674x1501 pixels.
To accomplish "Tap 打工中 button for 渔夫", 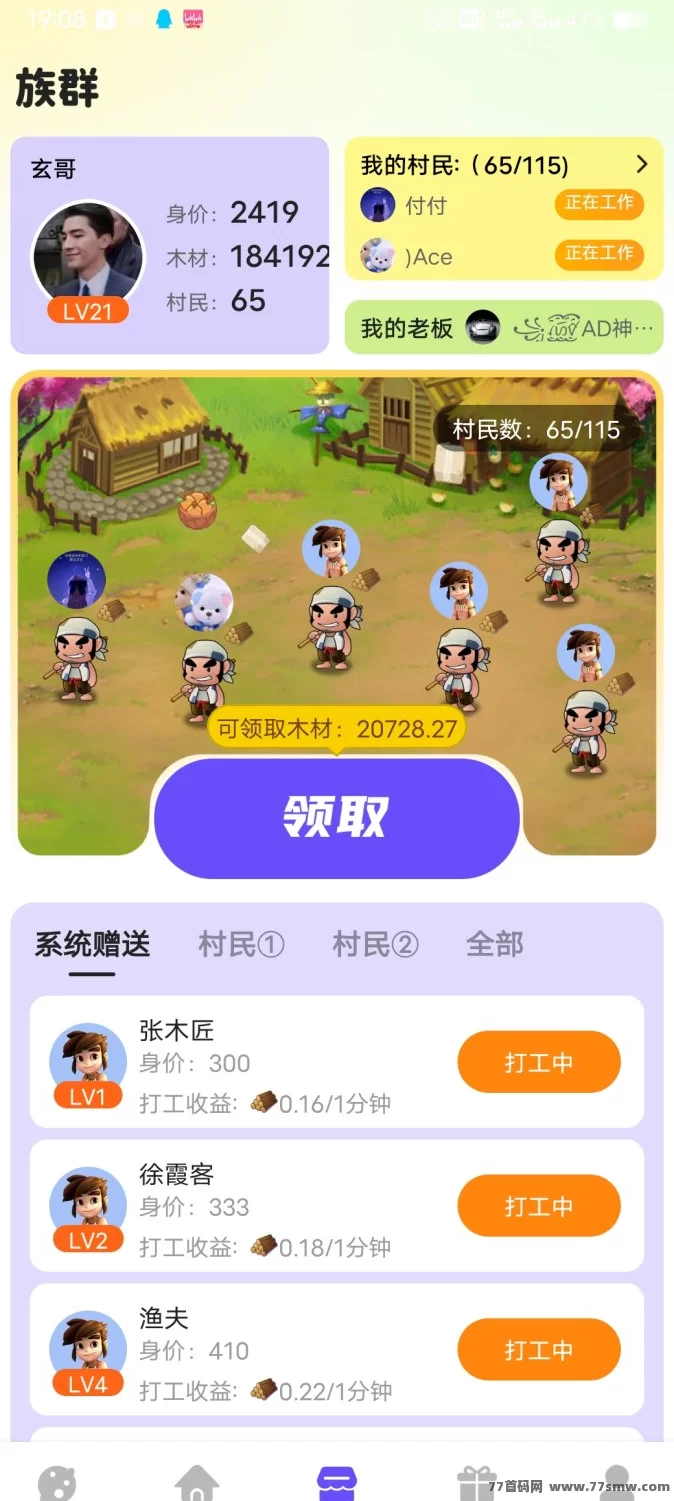I will pyautogui.click(x=538, y=1350).
